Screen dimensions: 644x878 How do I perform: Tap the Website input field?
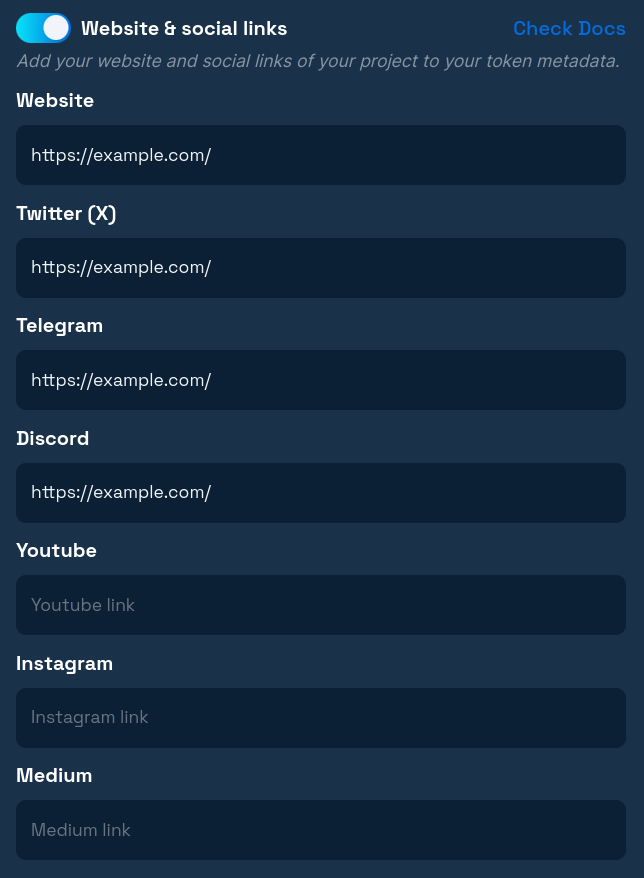tap(320, 155)
